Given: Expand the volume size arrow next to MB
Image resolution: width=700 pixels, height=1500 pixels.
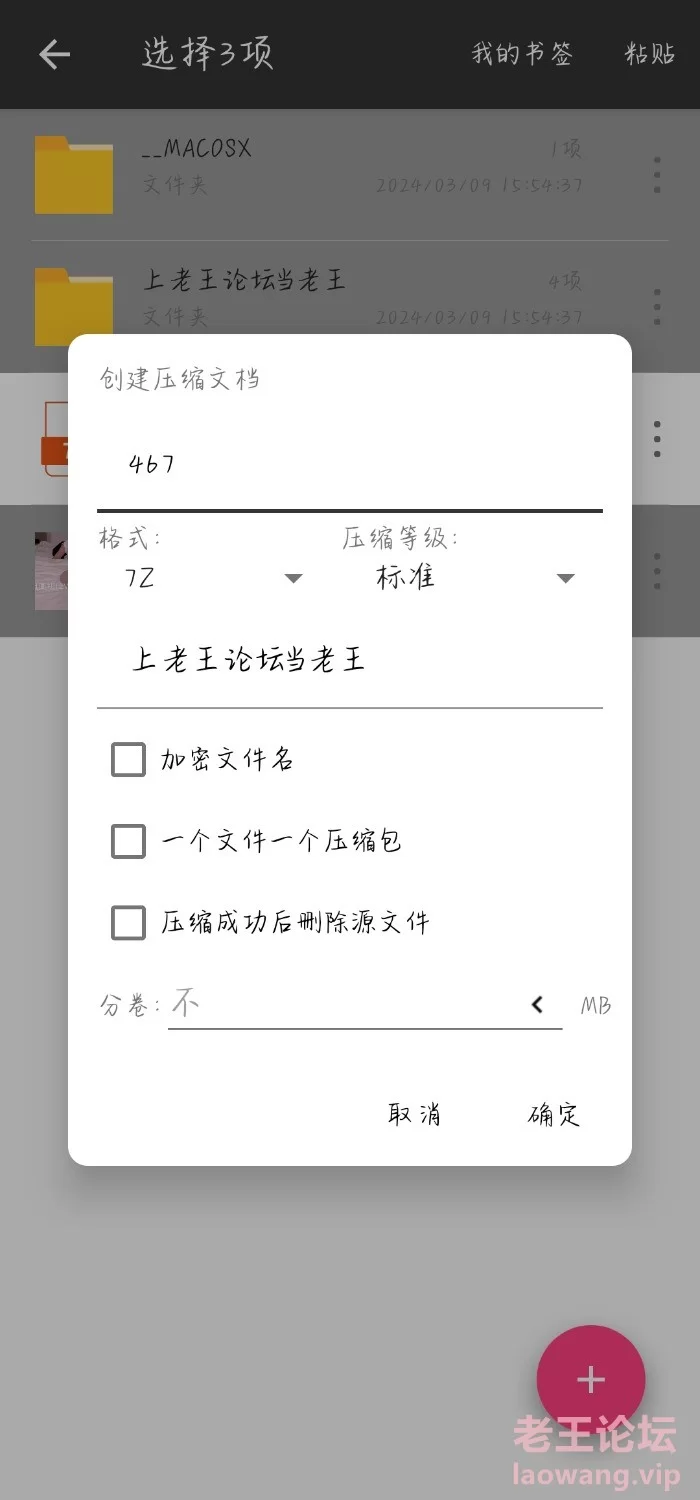Looking at the screenshot, I should click(x=537, y=1005).
